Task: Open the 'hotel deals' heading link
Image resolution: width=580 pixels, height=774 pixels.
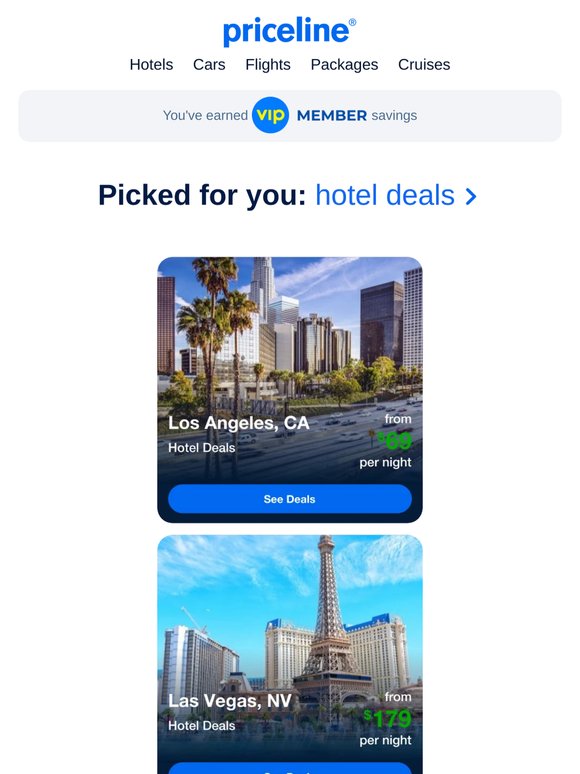Action: (396, 195)
